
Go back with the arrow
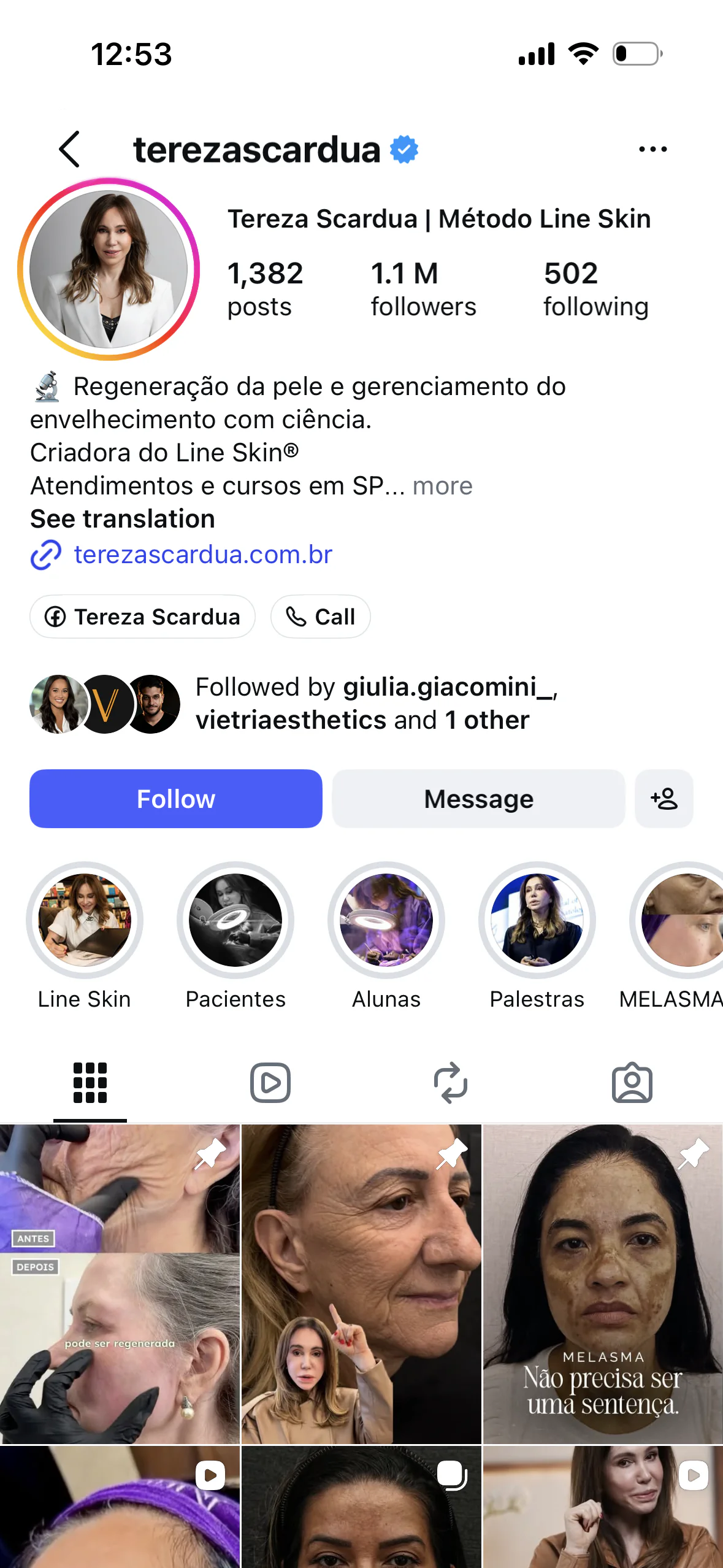[x=69, y=149]
